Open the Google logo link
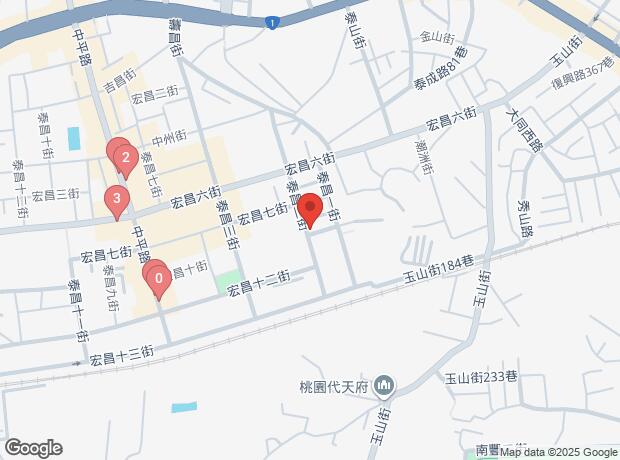The height and width of the screenshot is (460, 620). click(33, 447)
